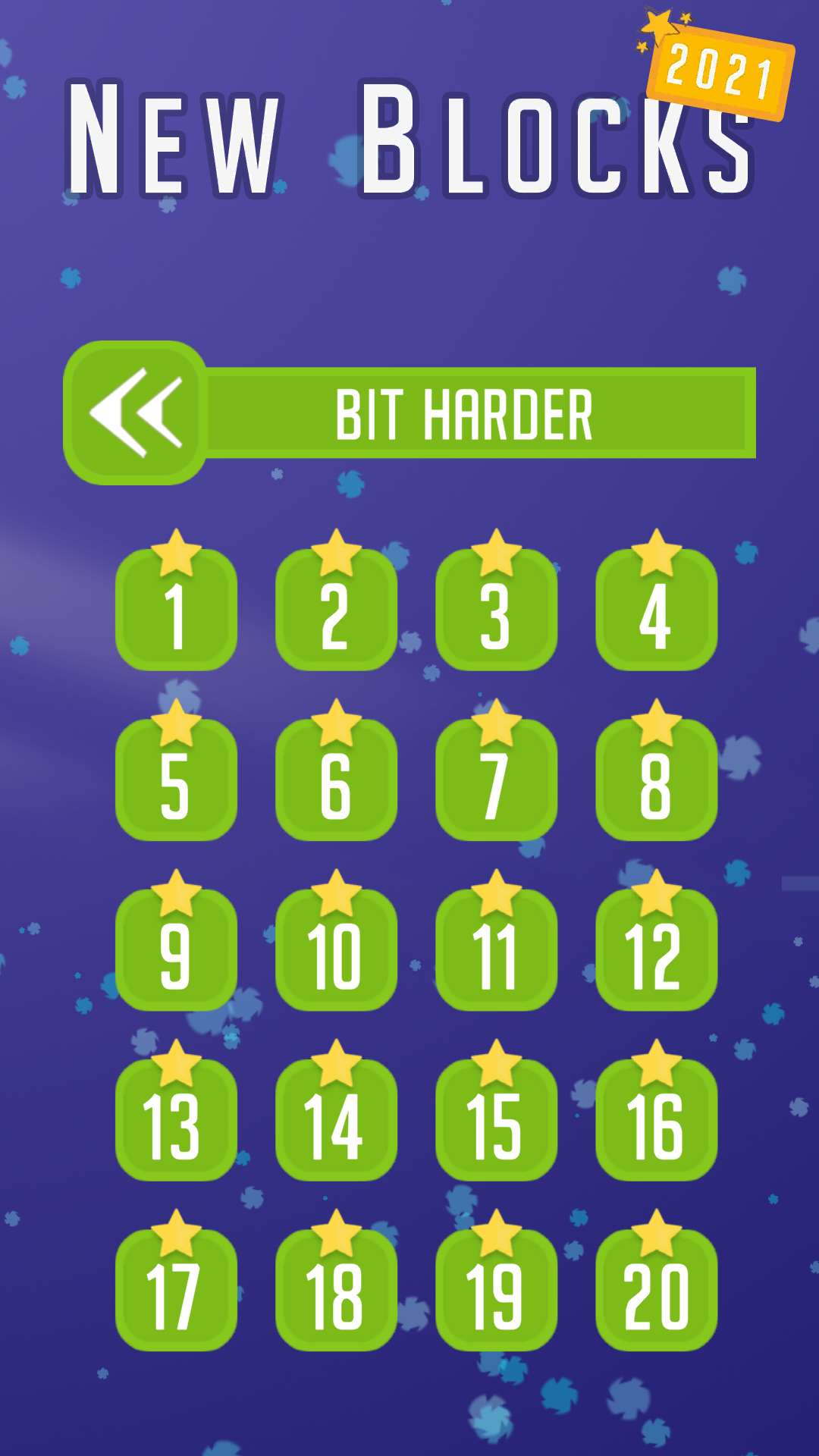Play level 4
Viewport: 819px width, 1456px height.
pyautogui.click(x=656, y=610)
